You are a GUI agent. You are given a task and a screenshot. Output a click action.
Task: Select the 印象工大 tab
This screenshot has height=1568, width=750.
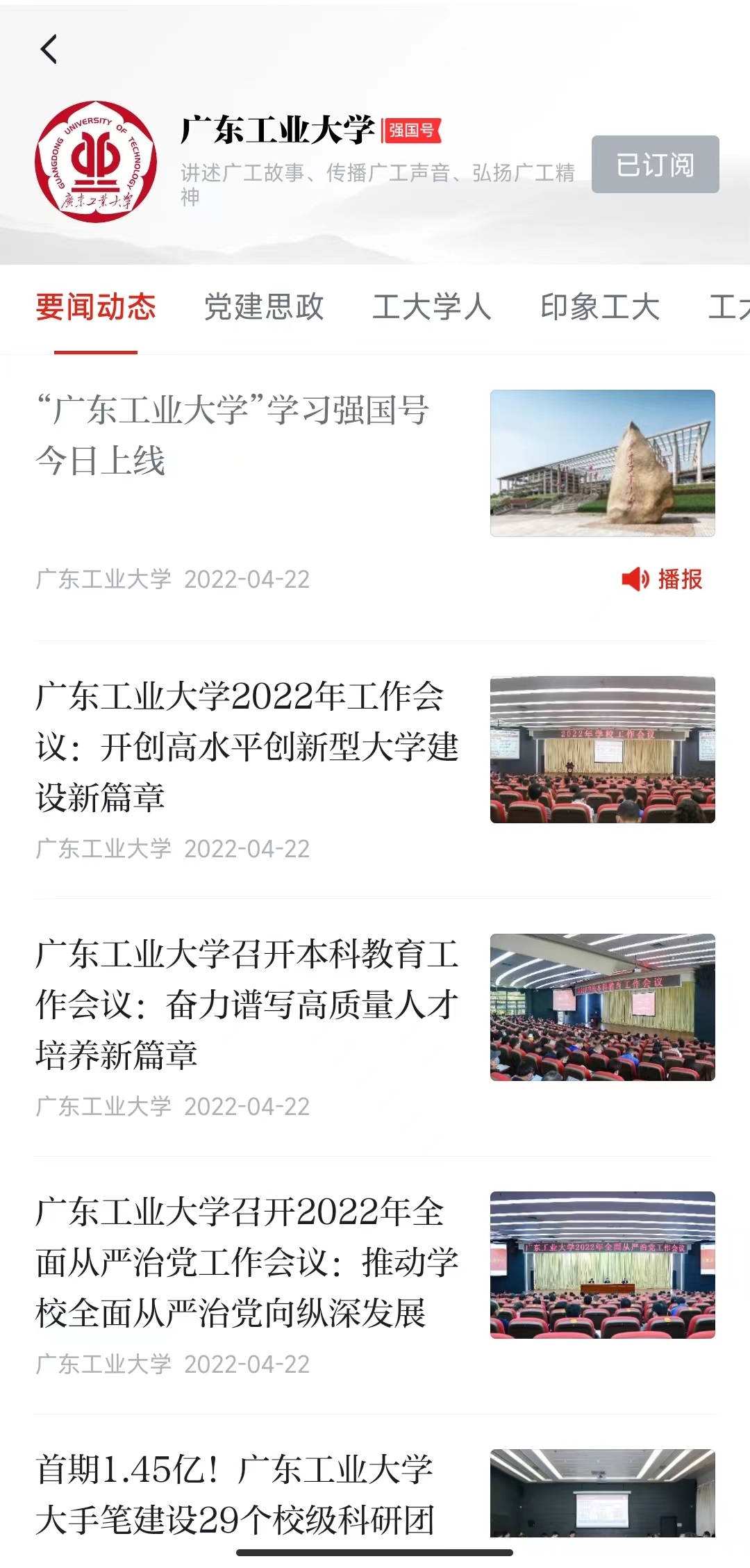click(x=600, y=307)
